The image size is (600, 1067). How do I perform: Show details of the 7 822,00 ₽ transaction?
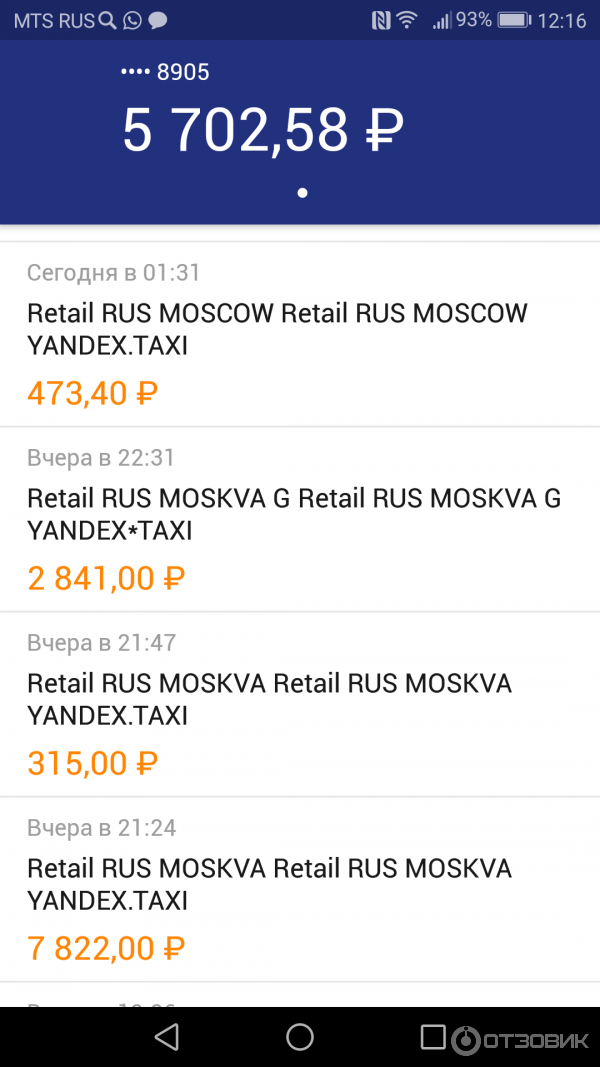pyautogui.click(x=300, y=889)
